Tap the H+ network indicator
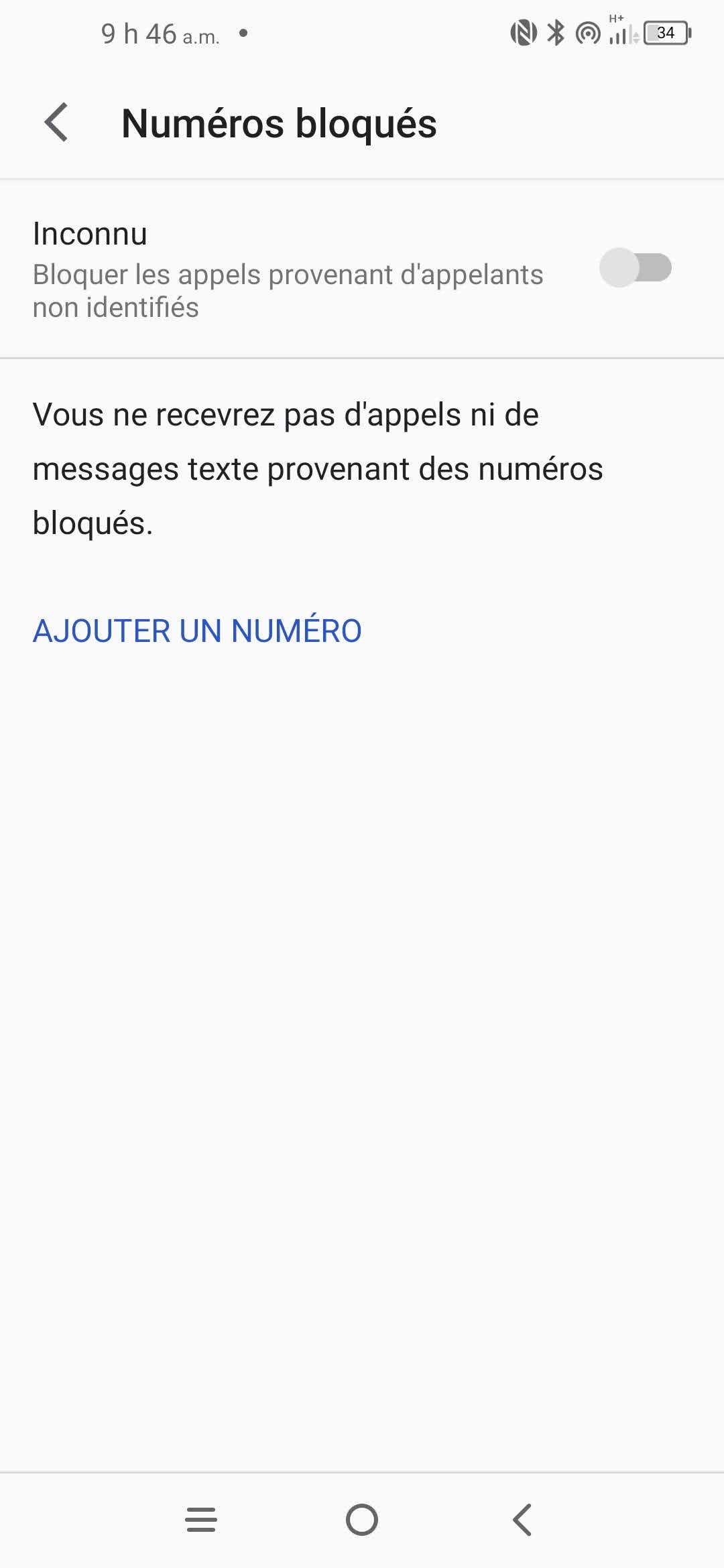724x1568 pixels. point(616,19)
